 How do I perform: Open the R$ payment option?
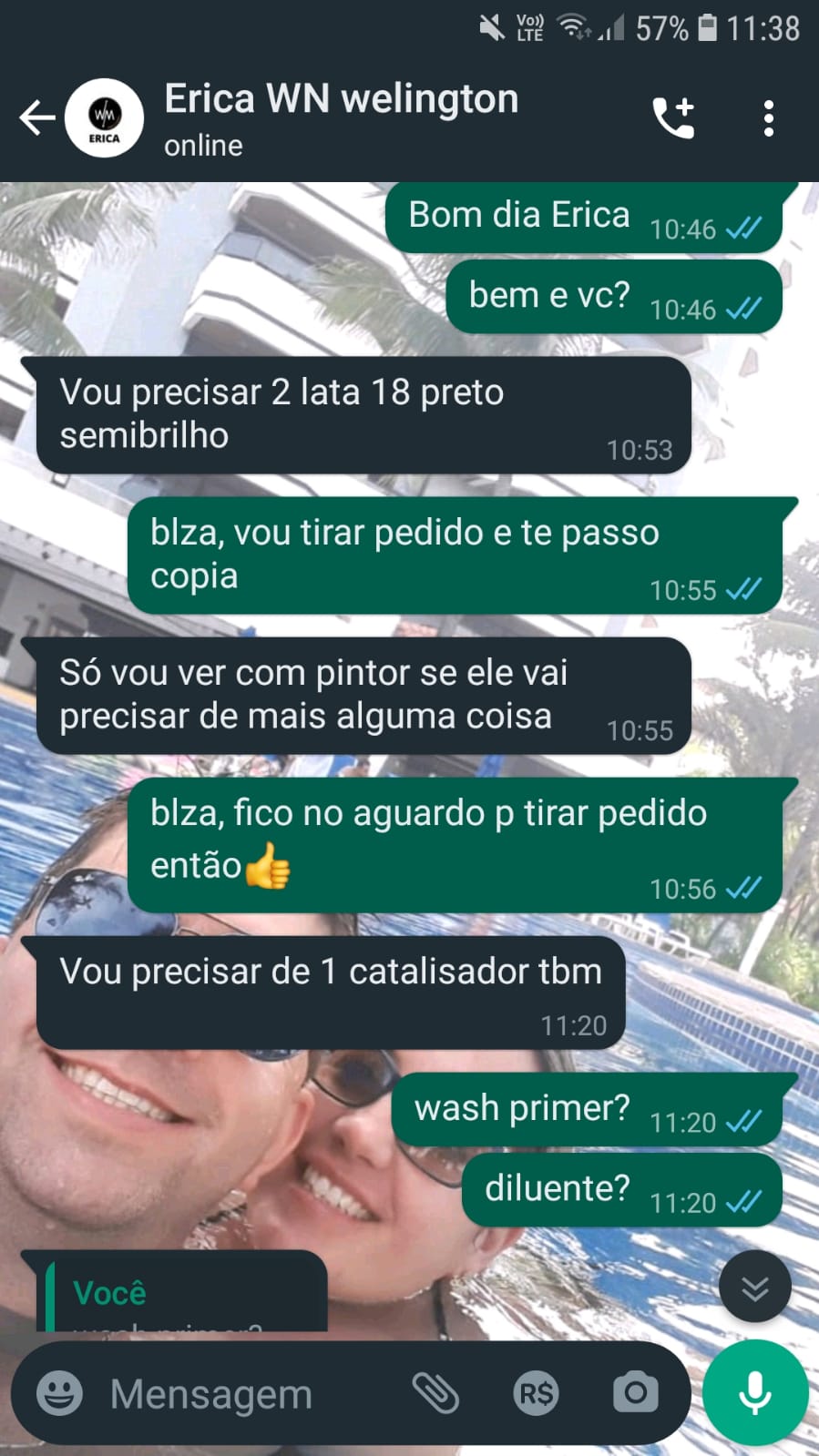[x=536, y=1393]
